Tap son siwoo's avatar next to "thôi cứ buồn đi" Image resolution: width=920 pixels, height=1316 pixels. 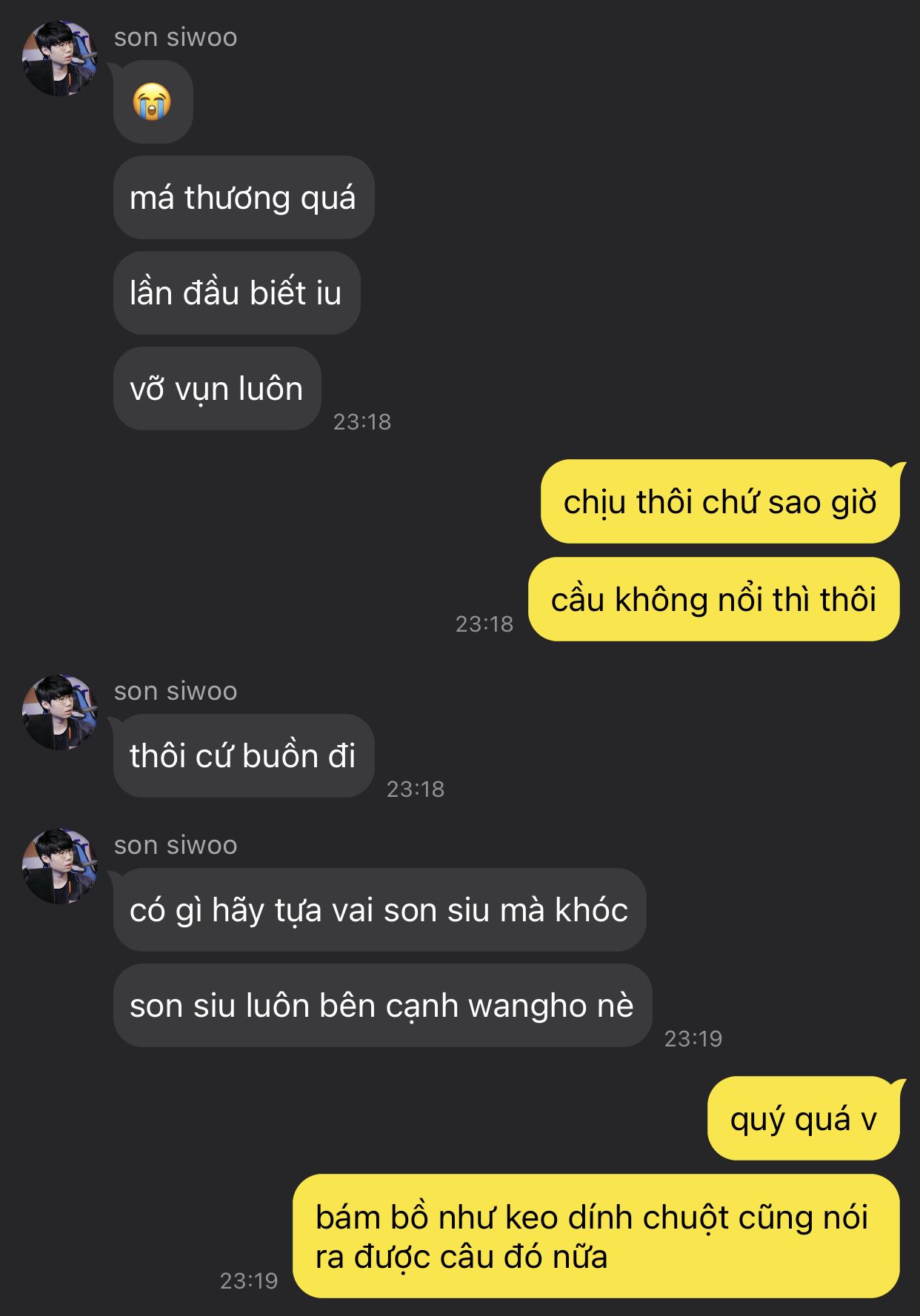coord(59,712)
